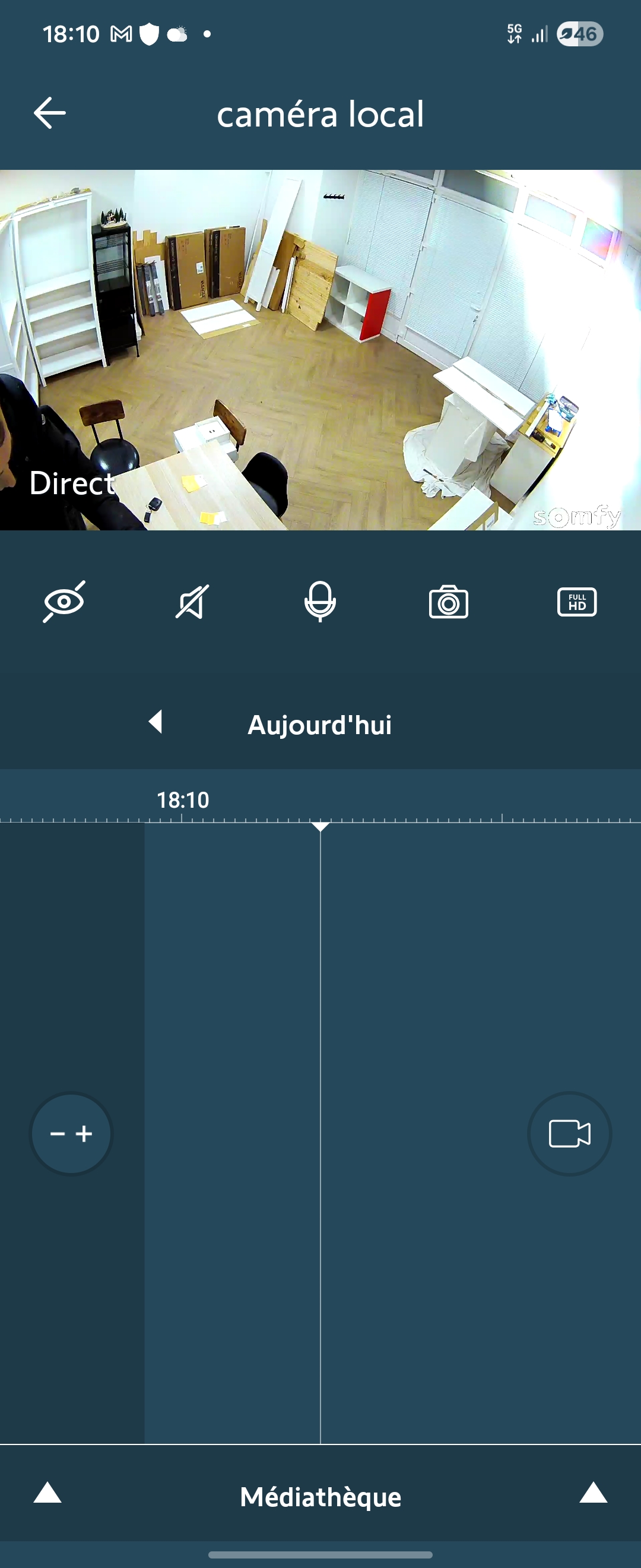Unmute the camera sound

point(192,602)
